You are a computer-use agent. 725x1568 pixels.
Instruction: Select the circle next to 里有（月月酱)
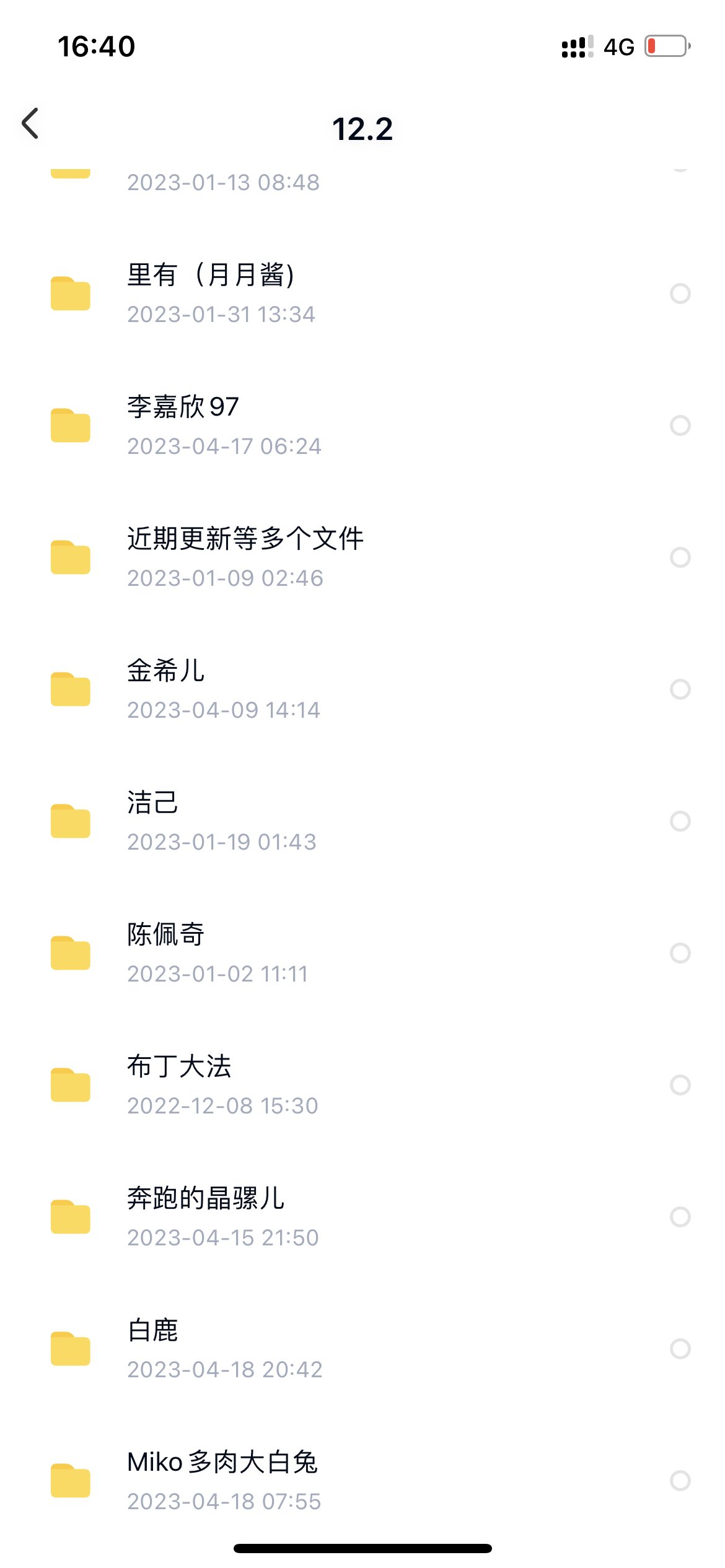(x=680, y=294)
